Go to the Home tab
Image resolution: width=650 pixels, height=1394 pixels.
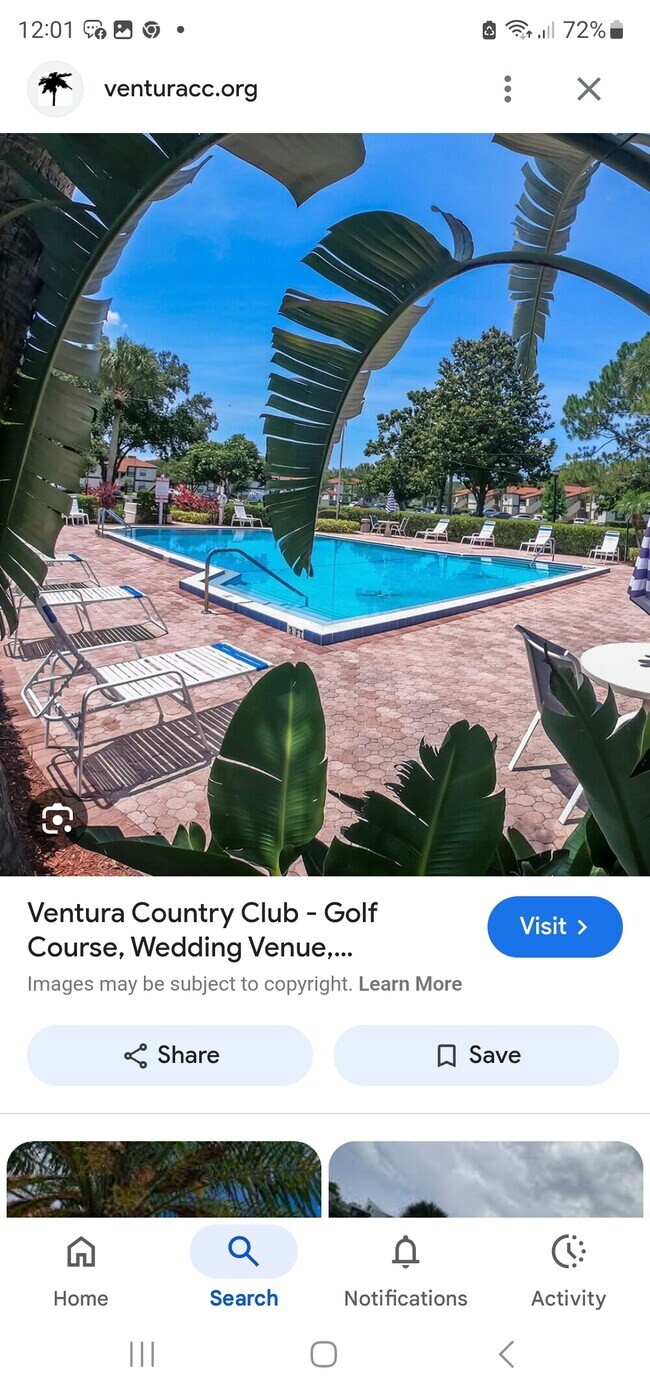80,1270
